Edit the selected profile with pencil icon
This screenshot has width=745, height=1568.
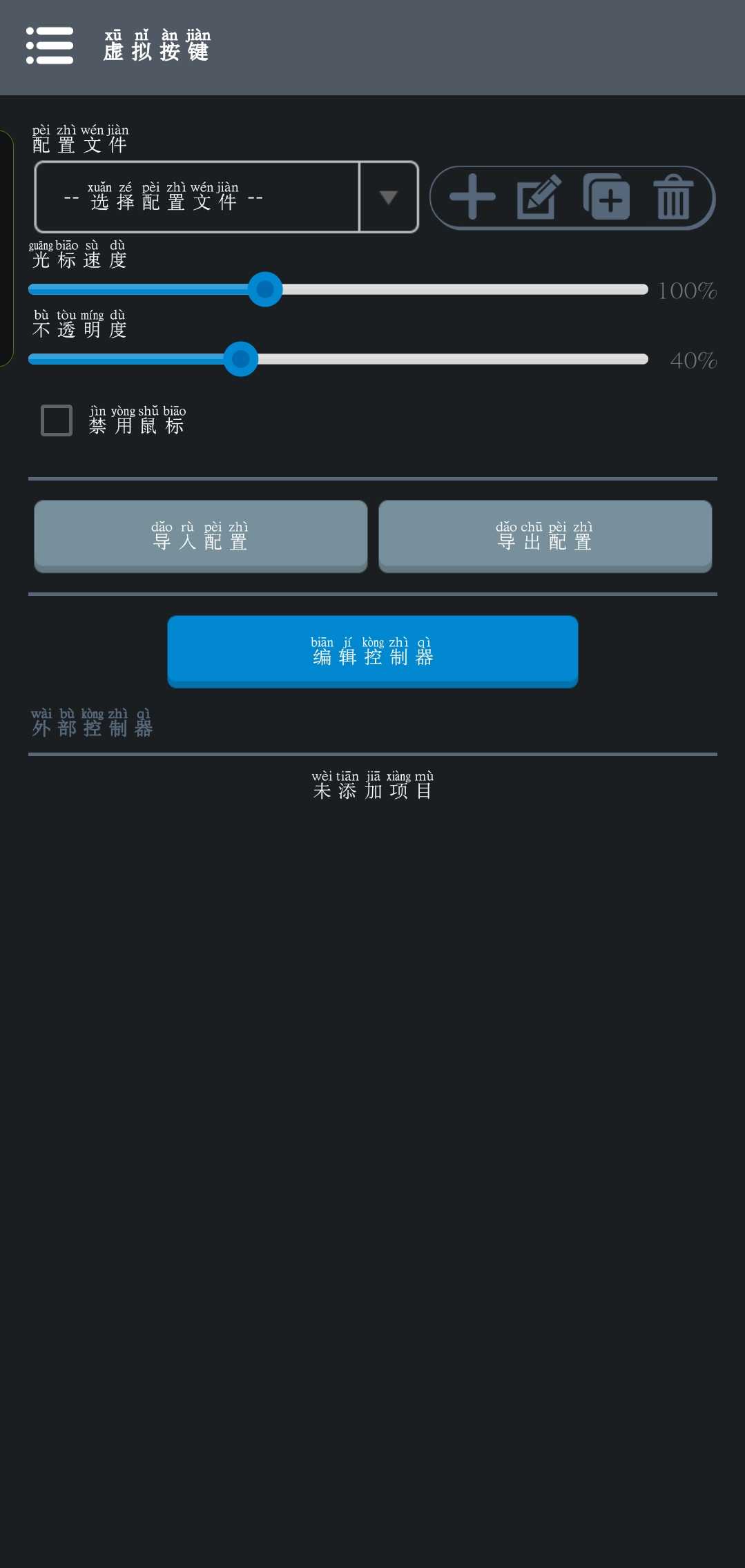(539, 197)
